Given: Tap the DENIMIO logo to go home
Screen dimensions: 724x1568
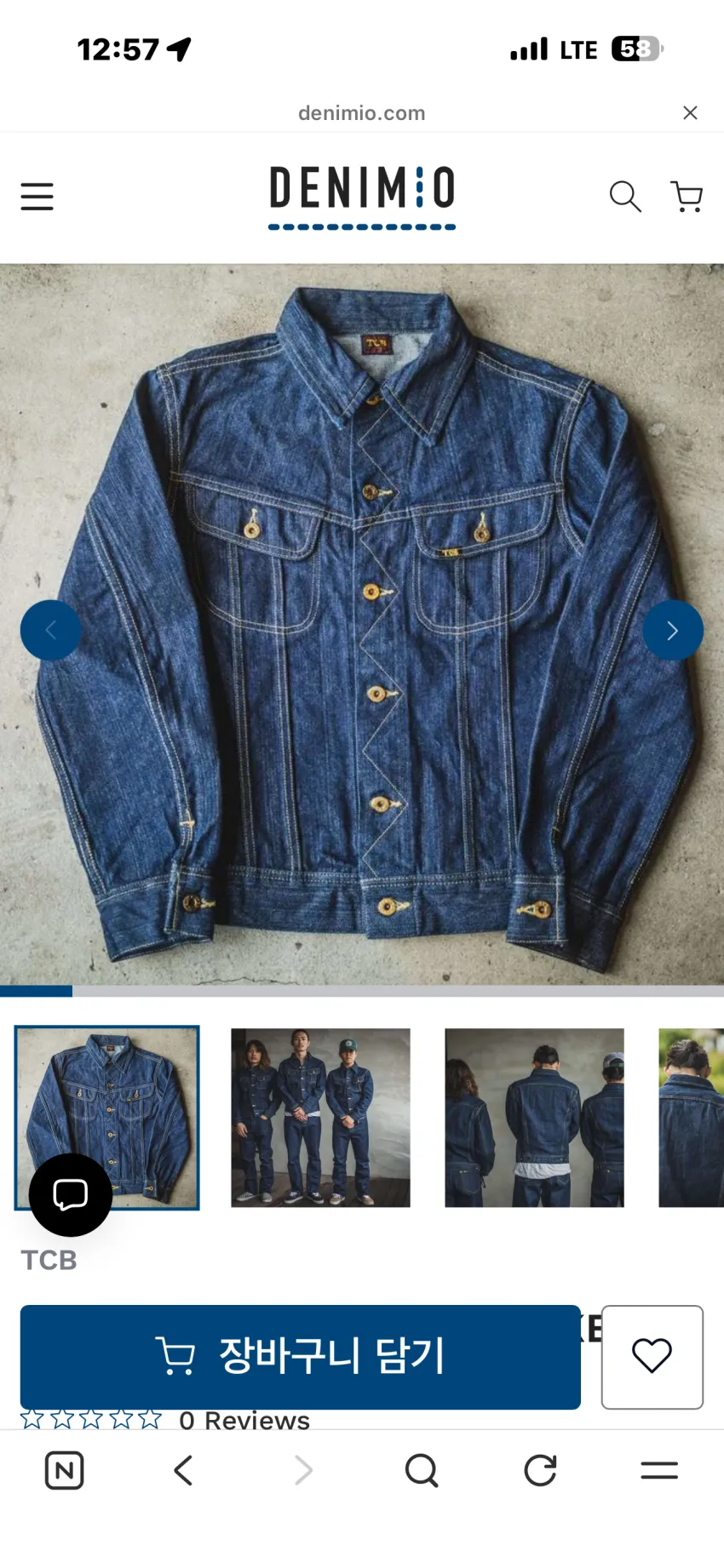Looking at the screenshot, I should tap(362, 197).
